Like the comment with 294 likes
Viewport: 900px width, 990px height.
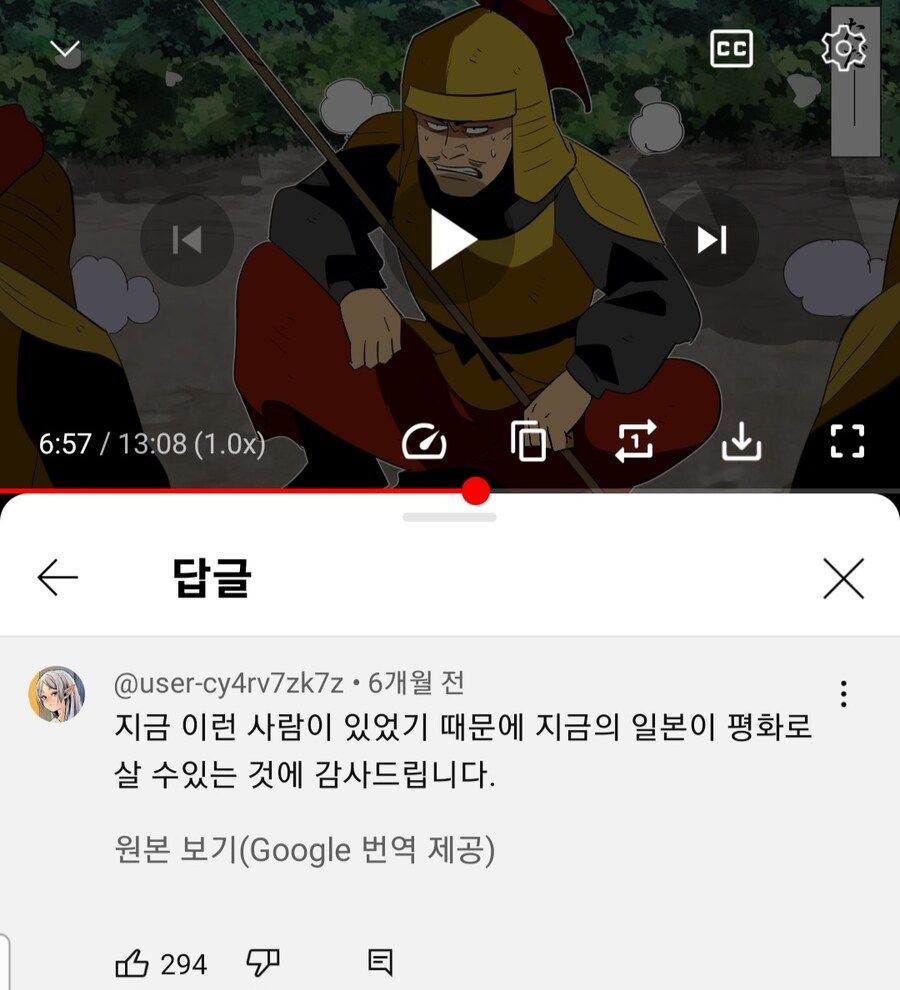133,963
